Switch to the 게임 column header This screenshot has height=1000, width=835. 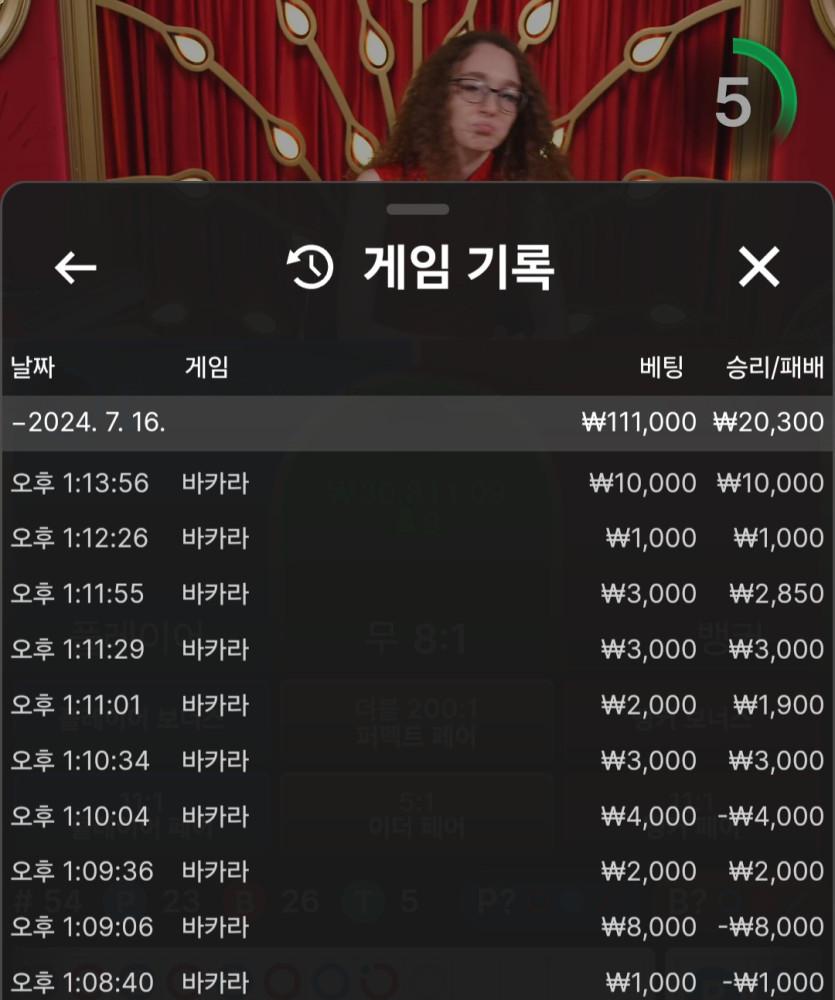[205, 367]
